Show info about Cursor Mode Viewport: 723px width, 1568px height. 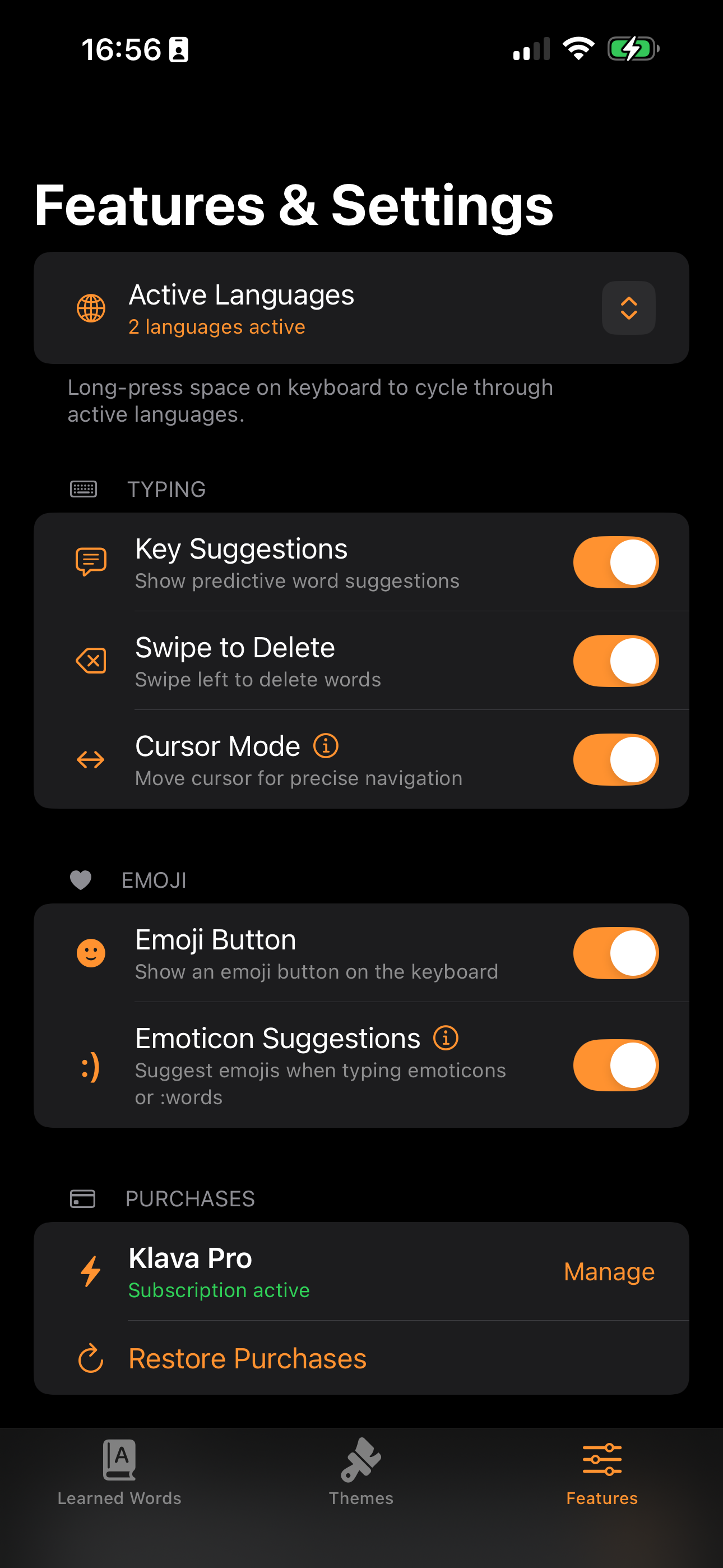pos(326,746)
